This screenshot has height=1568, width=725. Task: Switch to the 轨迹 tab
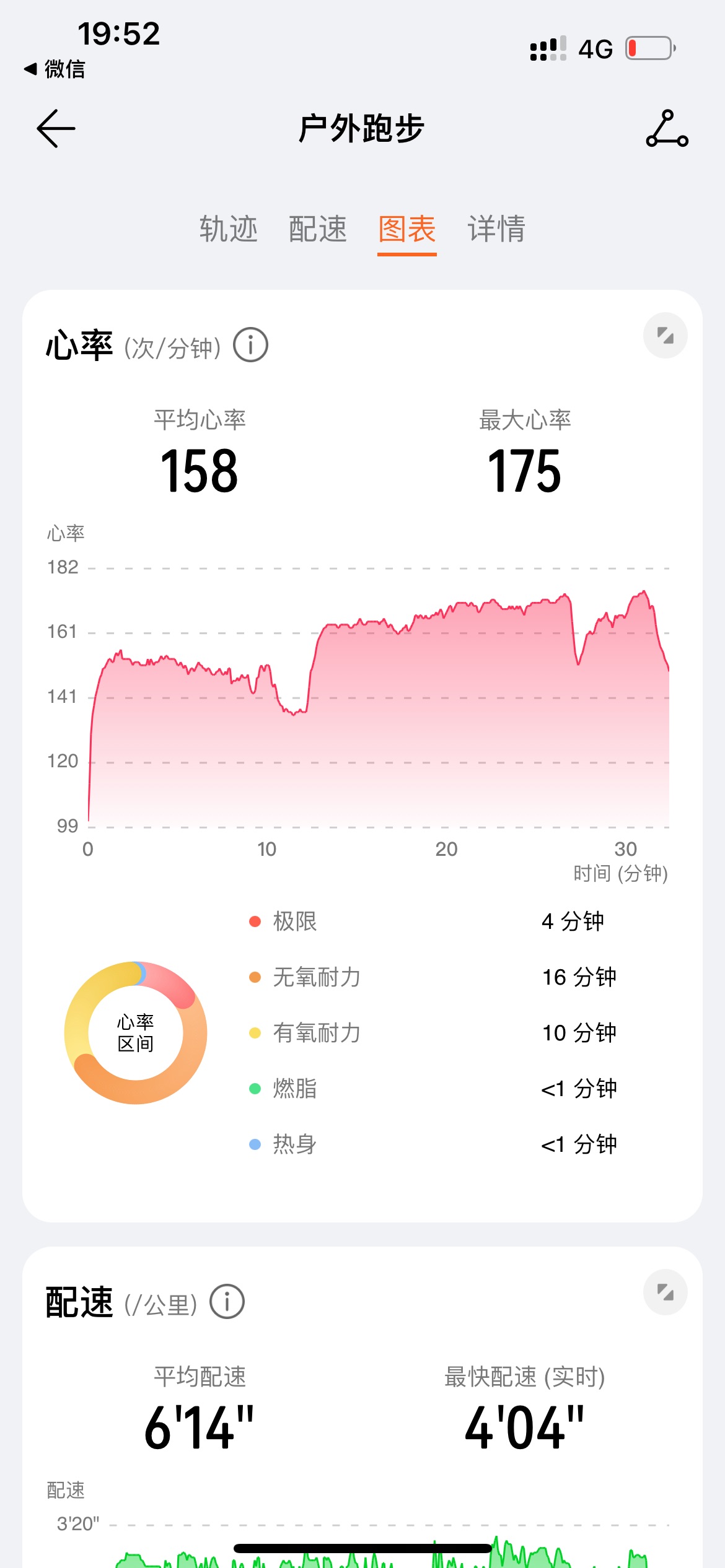coord(228,229)
